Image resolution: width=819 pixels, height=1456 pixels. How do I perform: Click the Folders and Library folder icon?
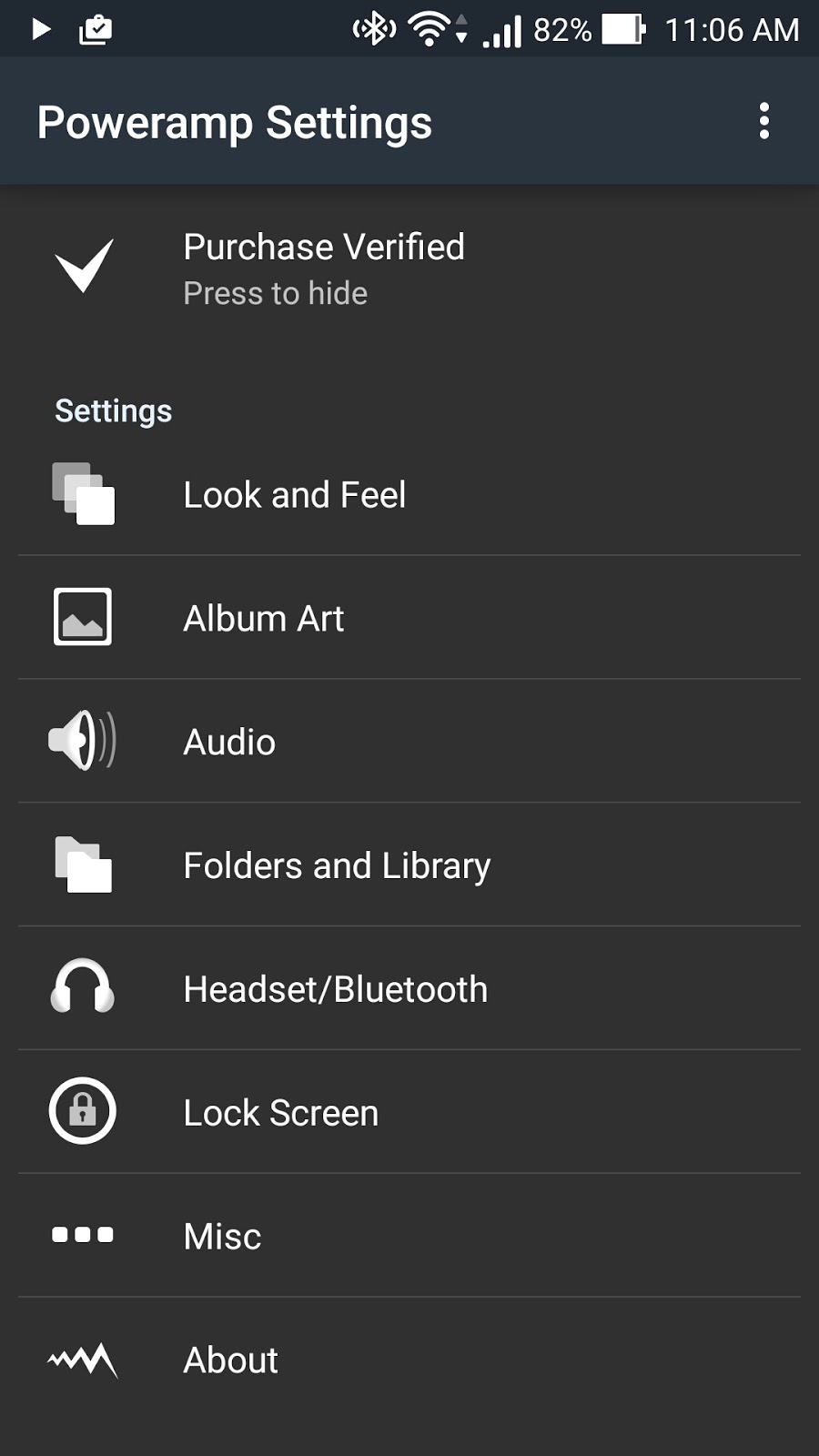[82, 864]
